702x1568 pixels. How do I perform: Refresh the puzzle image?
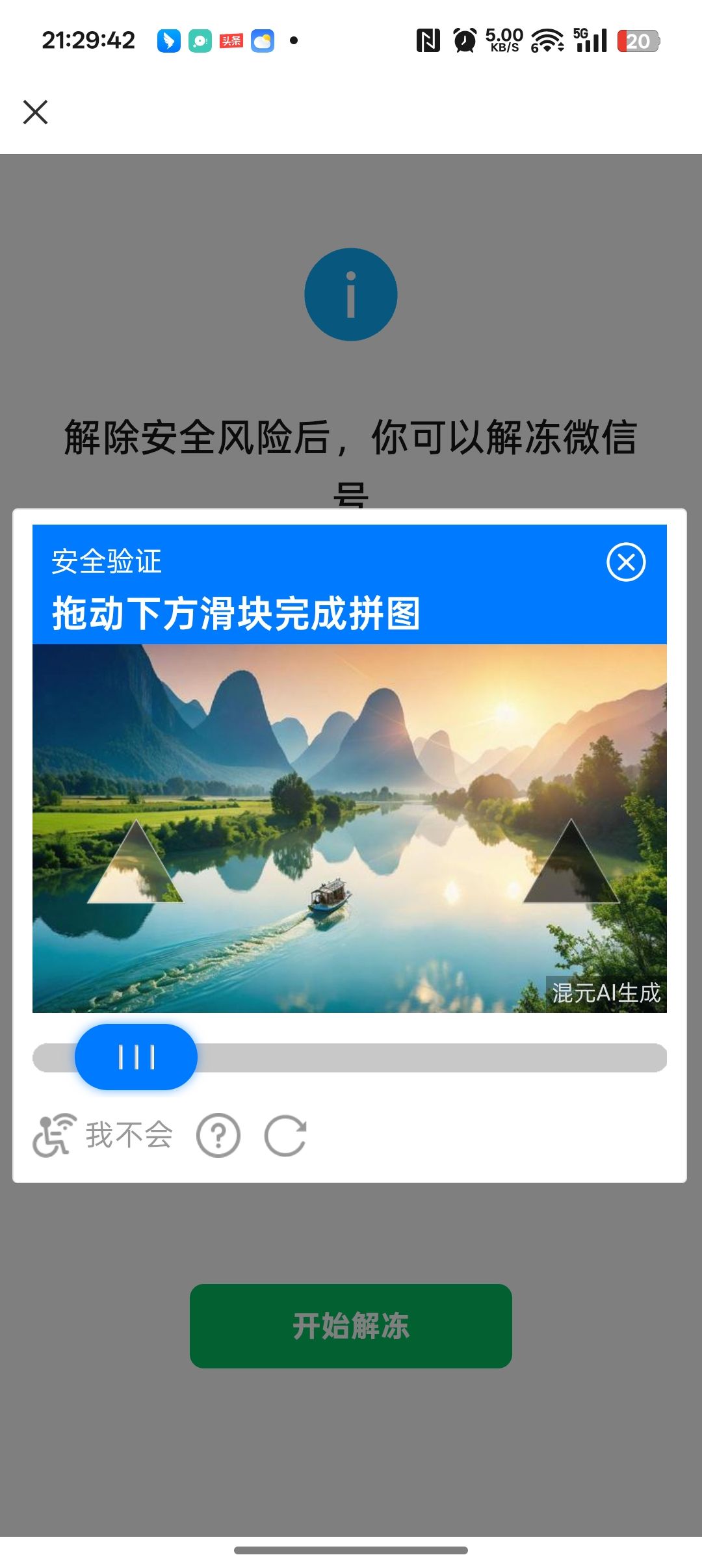[x=285, y=1135]
